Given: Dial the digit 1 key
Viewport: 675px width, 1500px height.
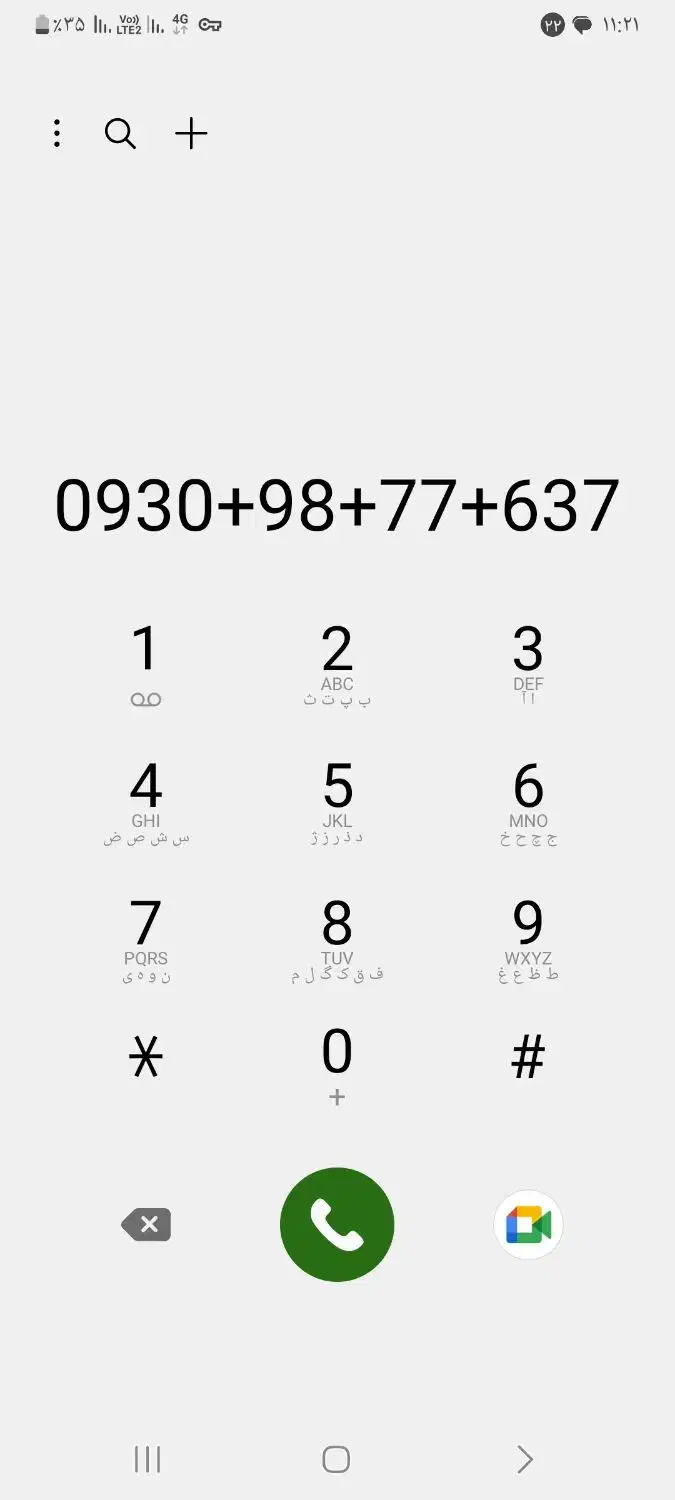Looking at the screenshot, I should (x=146, y=662).
